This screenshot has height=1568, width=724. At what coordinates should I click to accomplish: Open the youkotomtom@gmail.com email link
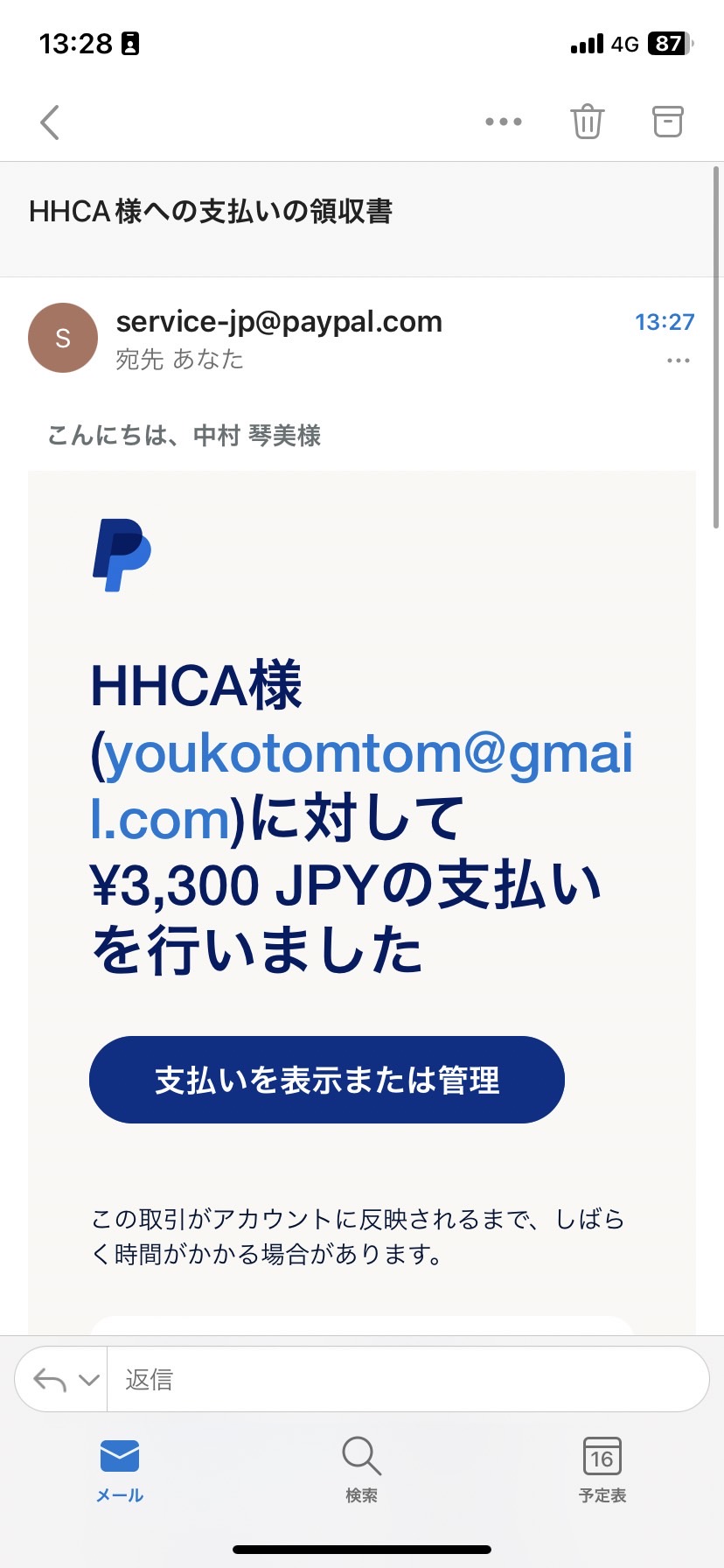361,786
